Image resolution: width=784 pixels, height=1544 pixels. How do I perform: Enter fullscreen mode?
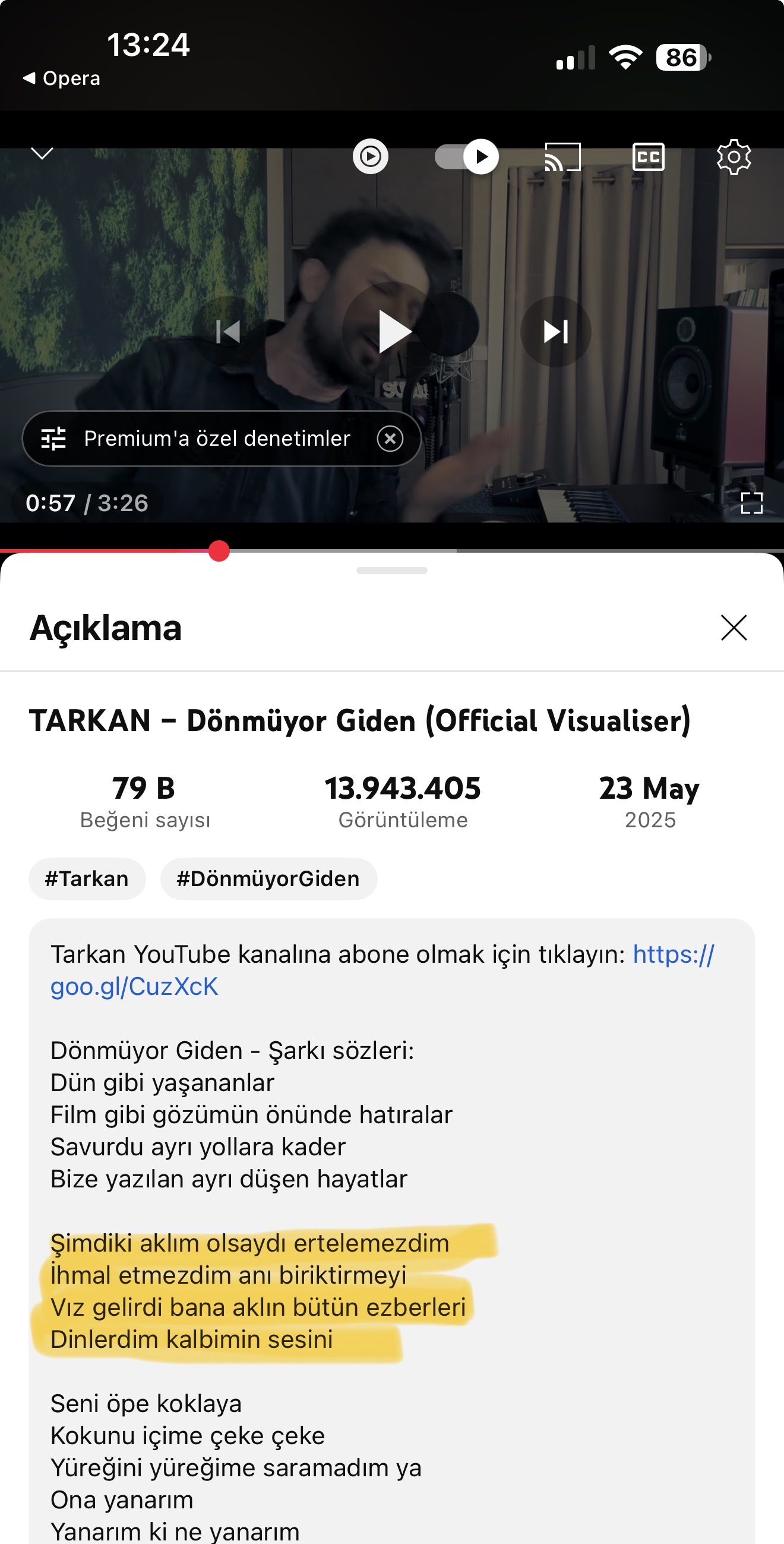pyautogui.click(x=751, y=503)
